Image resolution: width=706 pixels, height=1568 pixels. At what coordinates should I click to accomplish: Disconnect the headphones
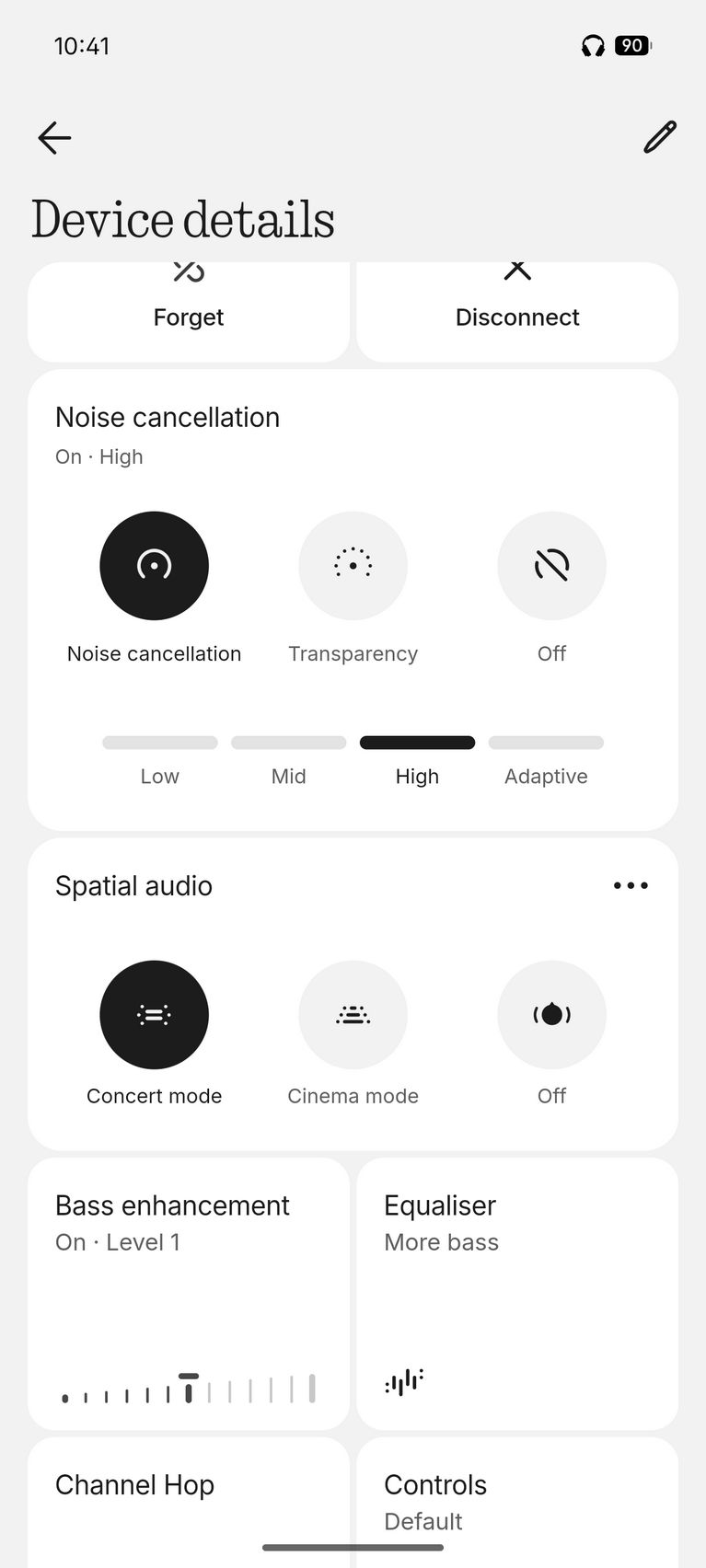click(x=517, y=313)
